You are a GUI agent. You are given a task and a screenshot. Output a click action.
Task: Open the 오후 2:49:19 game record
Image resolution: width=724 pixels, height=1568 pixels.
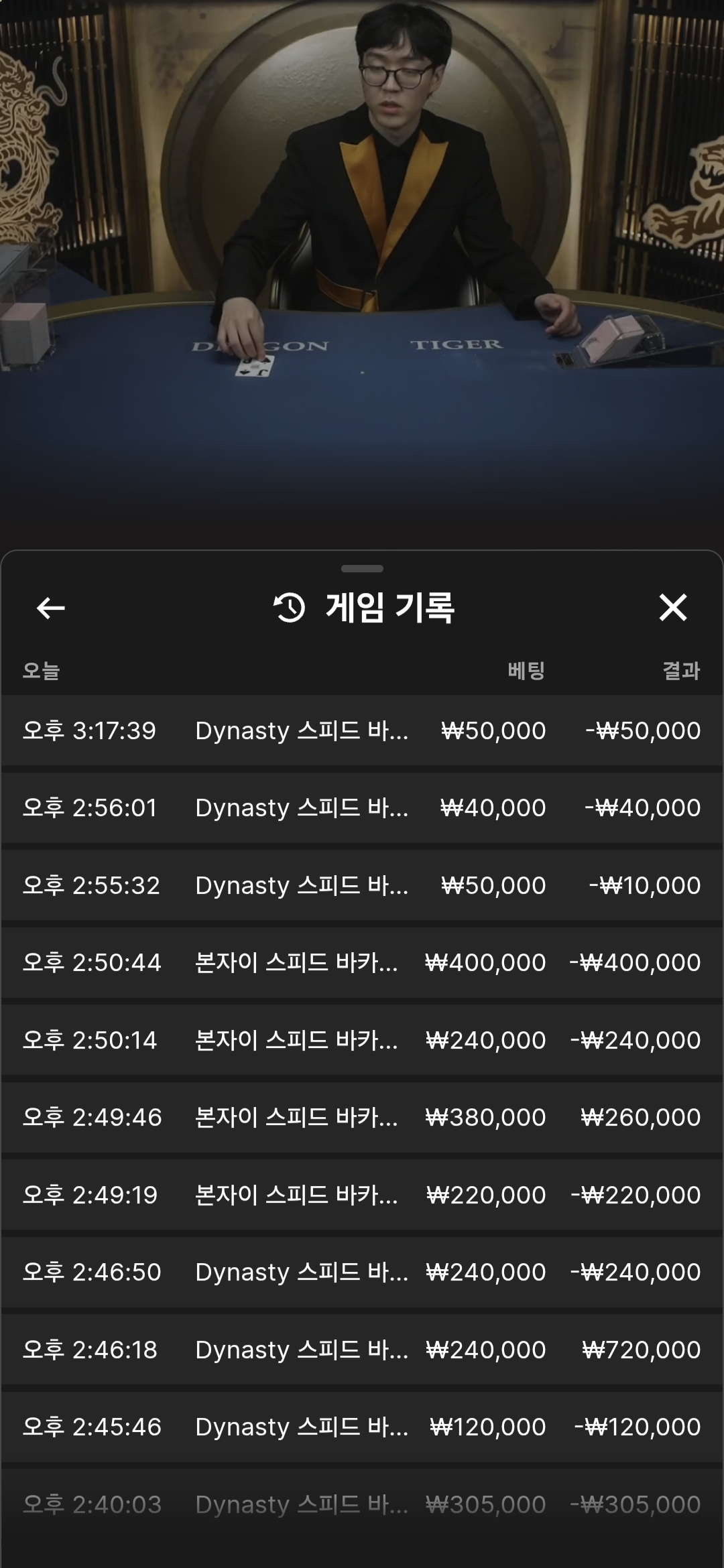pos(362,1195)
